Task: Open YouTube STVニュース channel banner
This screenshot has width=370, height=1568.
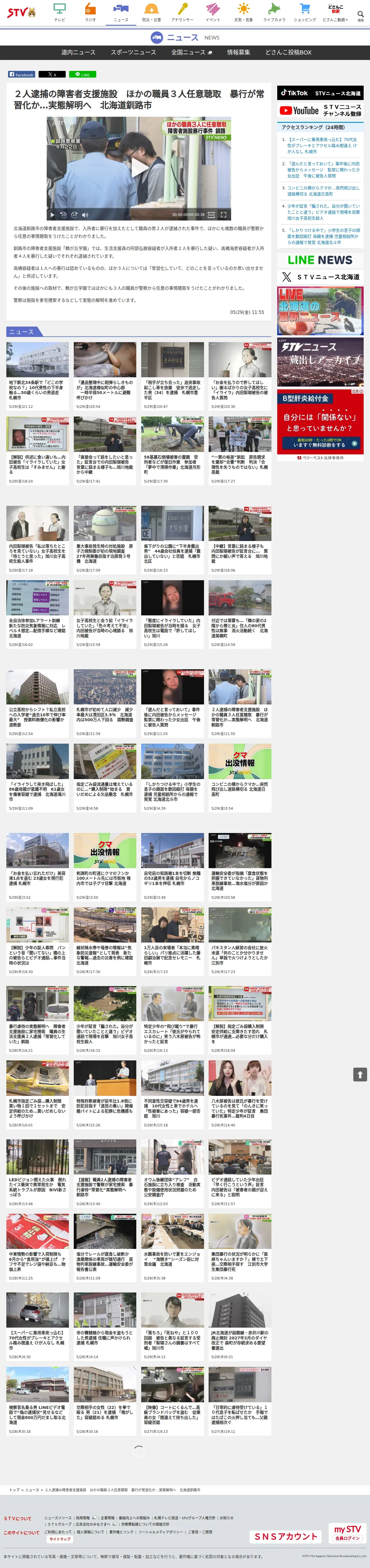Action: pos(320,110)
